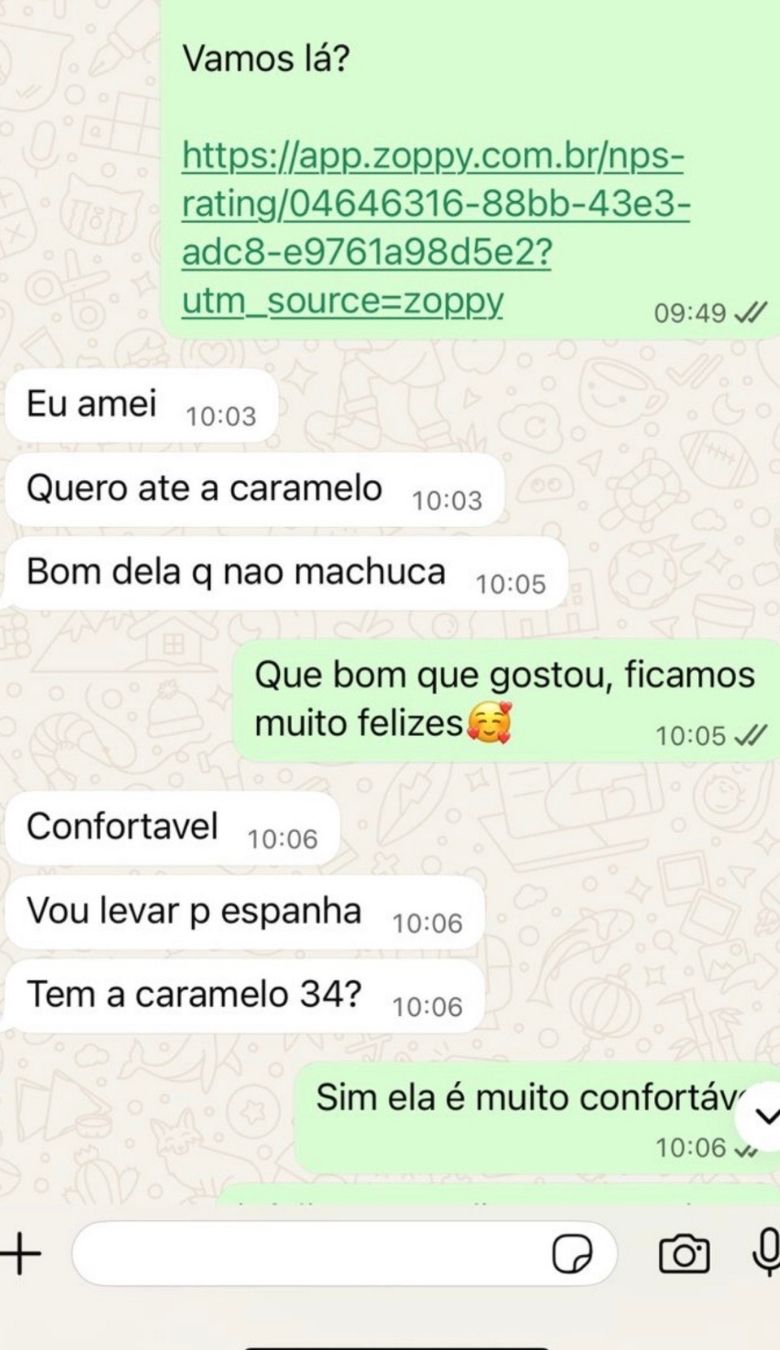Open the zoppy NPS rating link

(x=434, y=228)
